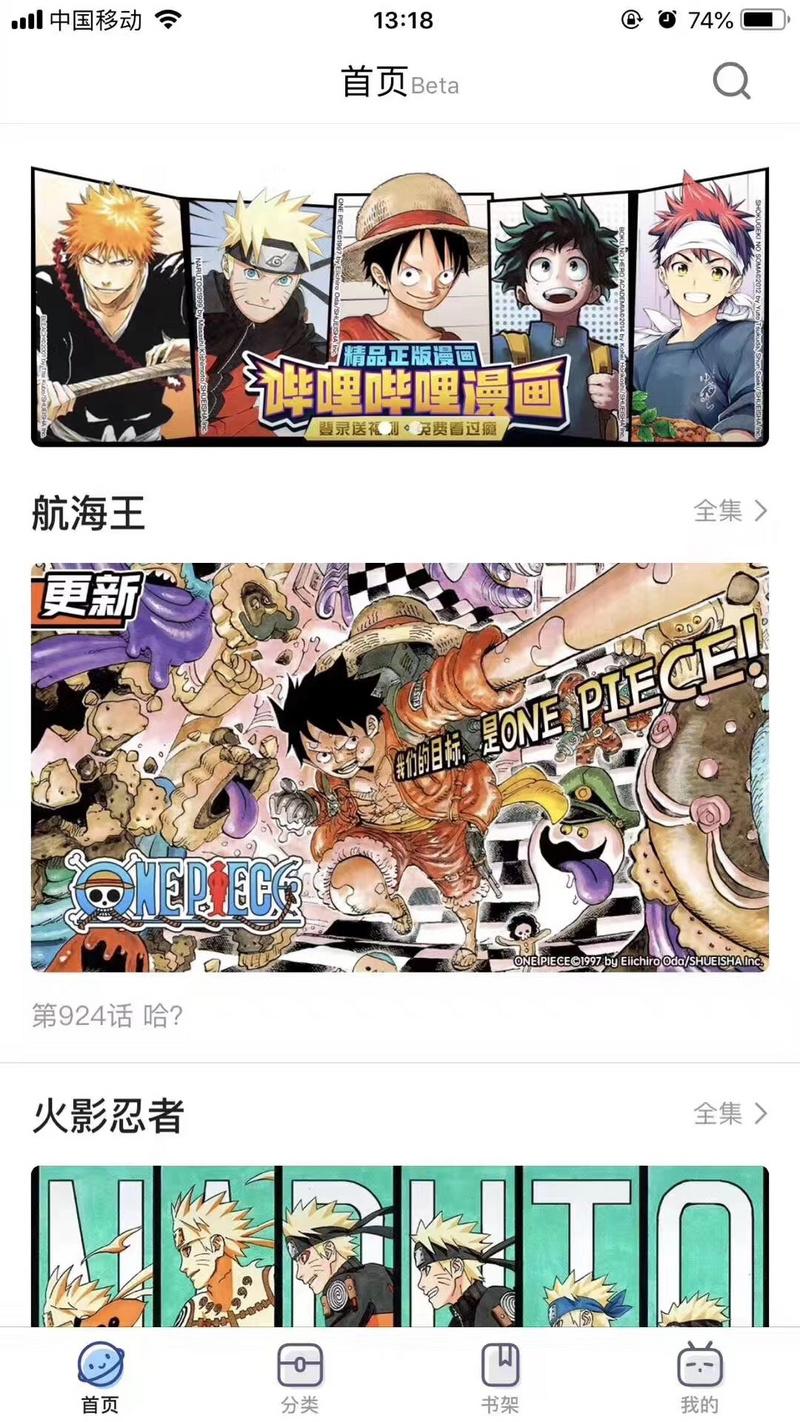Viewport: 800px width, 1422px height.
Task: Open the 哔哩哔哩漫画 promo banner
Action: click(x=400, y=307)
